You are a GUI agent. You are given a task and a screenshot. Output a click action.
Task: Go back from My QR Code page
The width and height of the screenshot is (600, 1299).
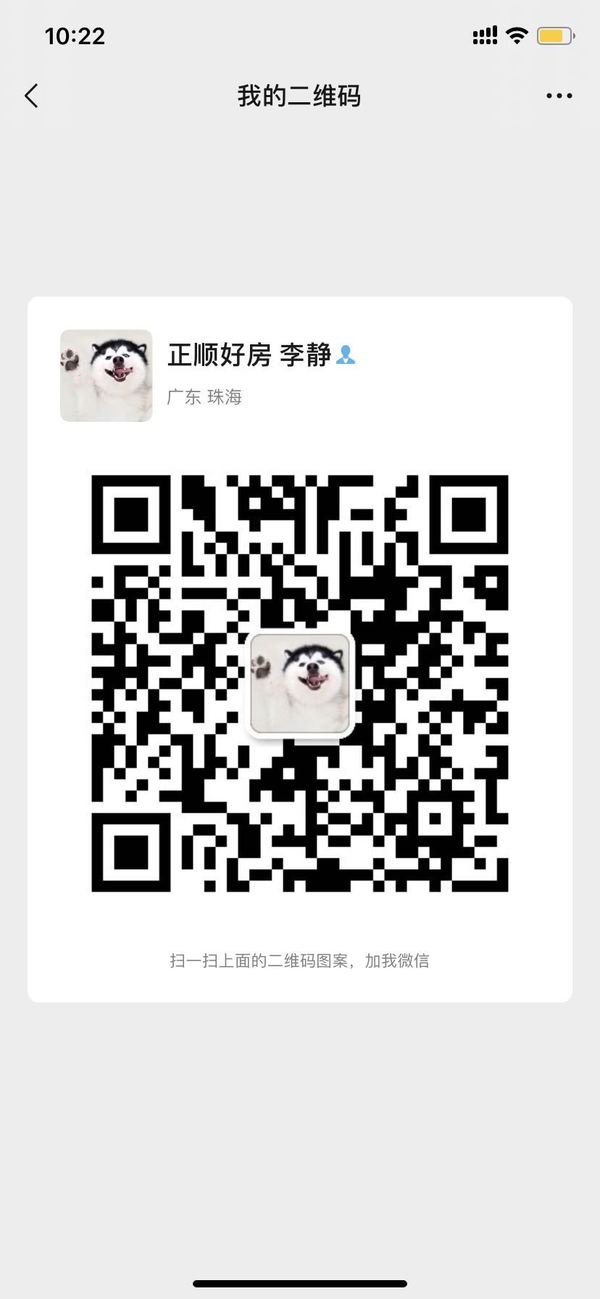point(31,96)
